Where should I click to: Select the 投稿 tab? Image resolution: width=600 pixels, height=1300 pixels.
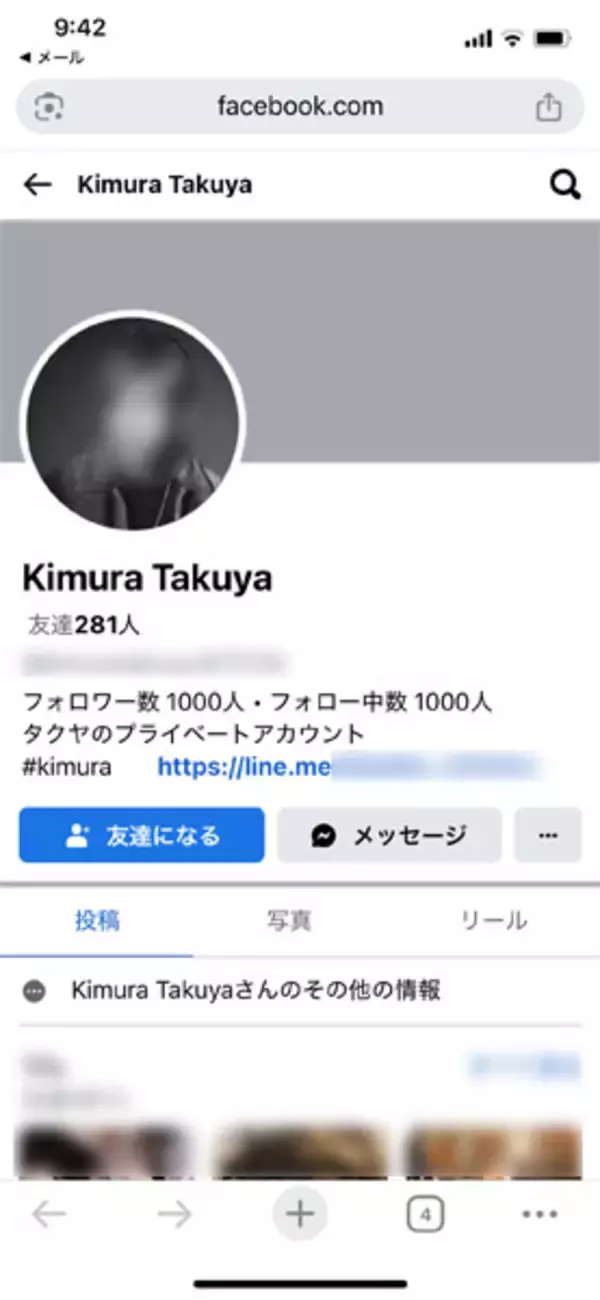[97, 921]
